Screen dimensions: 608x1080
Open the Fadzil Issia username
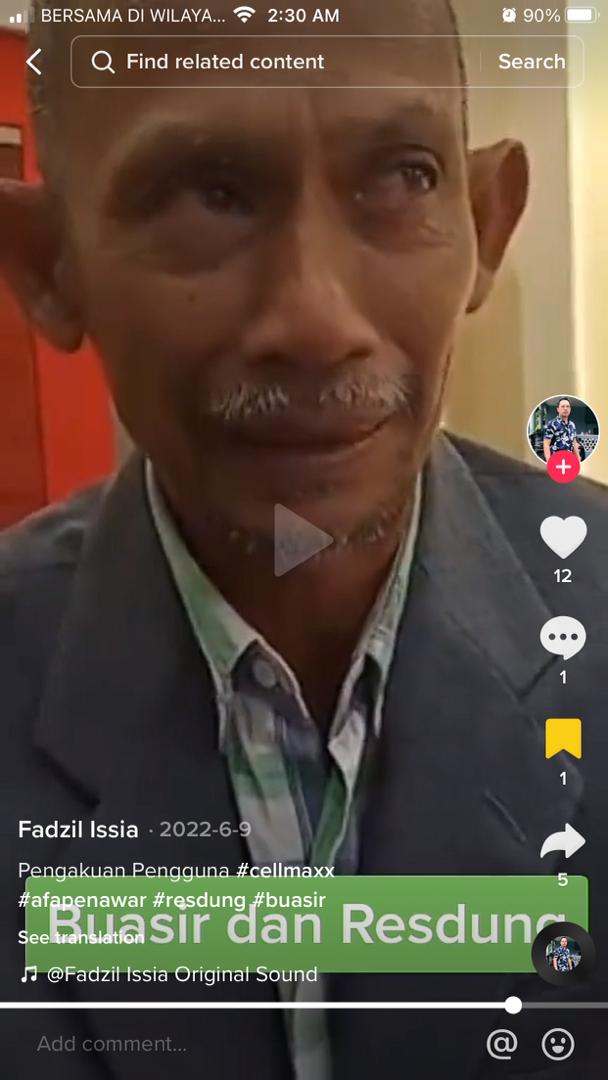pyautogui.click(x=78, y=829)
